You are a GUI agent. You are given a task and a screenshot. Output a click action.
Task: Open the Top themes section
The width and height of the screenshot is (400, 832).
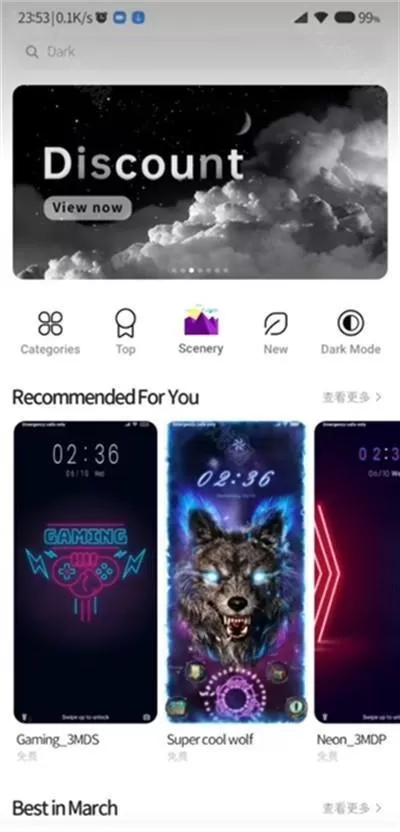[x=126, y=333]
